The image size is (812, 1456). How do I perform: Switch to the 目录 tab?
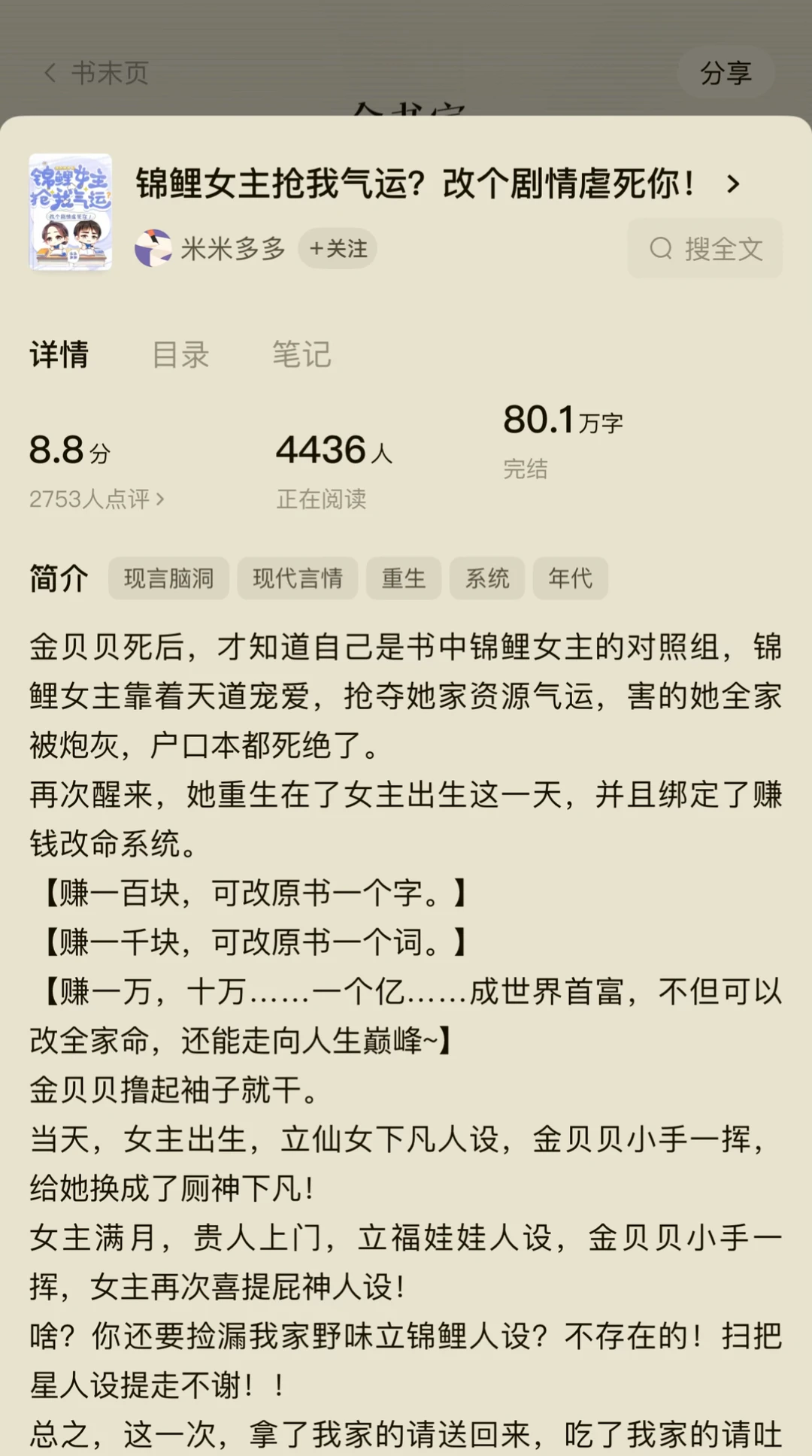[x=180, y=354]
